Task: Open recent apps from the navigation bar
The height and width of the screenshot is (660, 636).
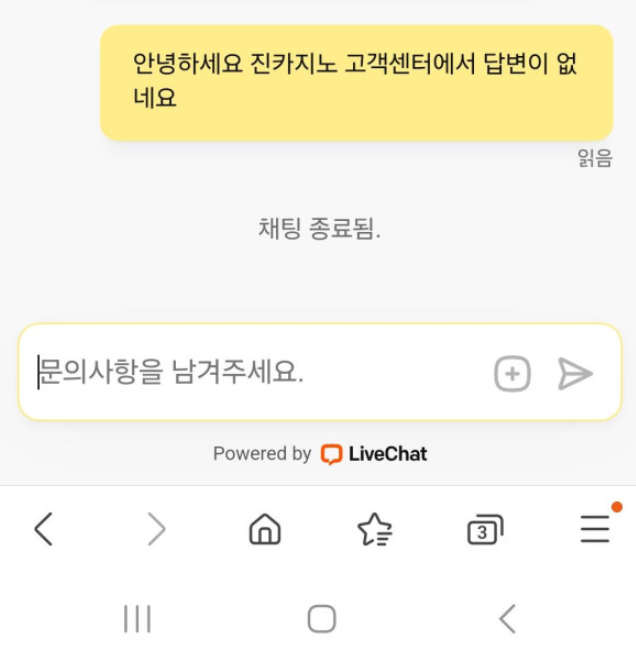Action: [x=137, y=619]
